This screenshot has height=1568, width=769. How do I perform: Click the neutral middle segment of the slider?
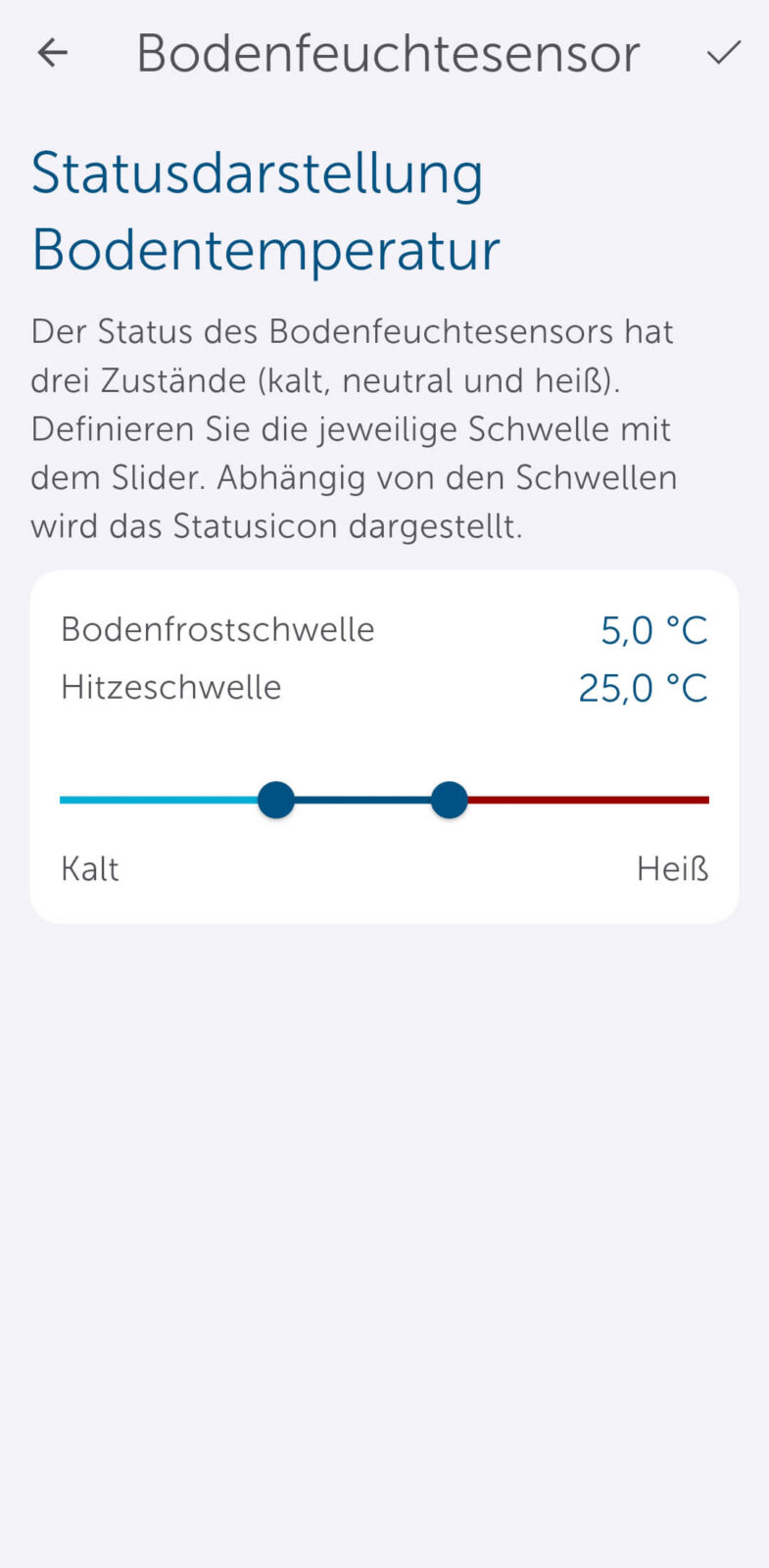(362, 800)
